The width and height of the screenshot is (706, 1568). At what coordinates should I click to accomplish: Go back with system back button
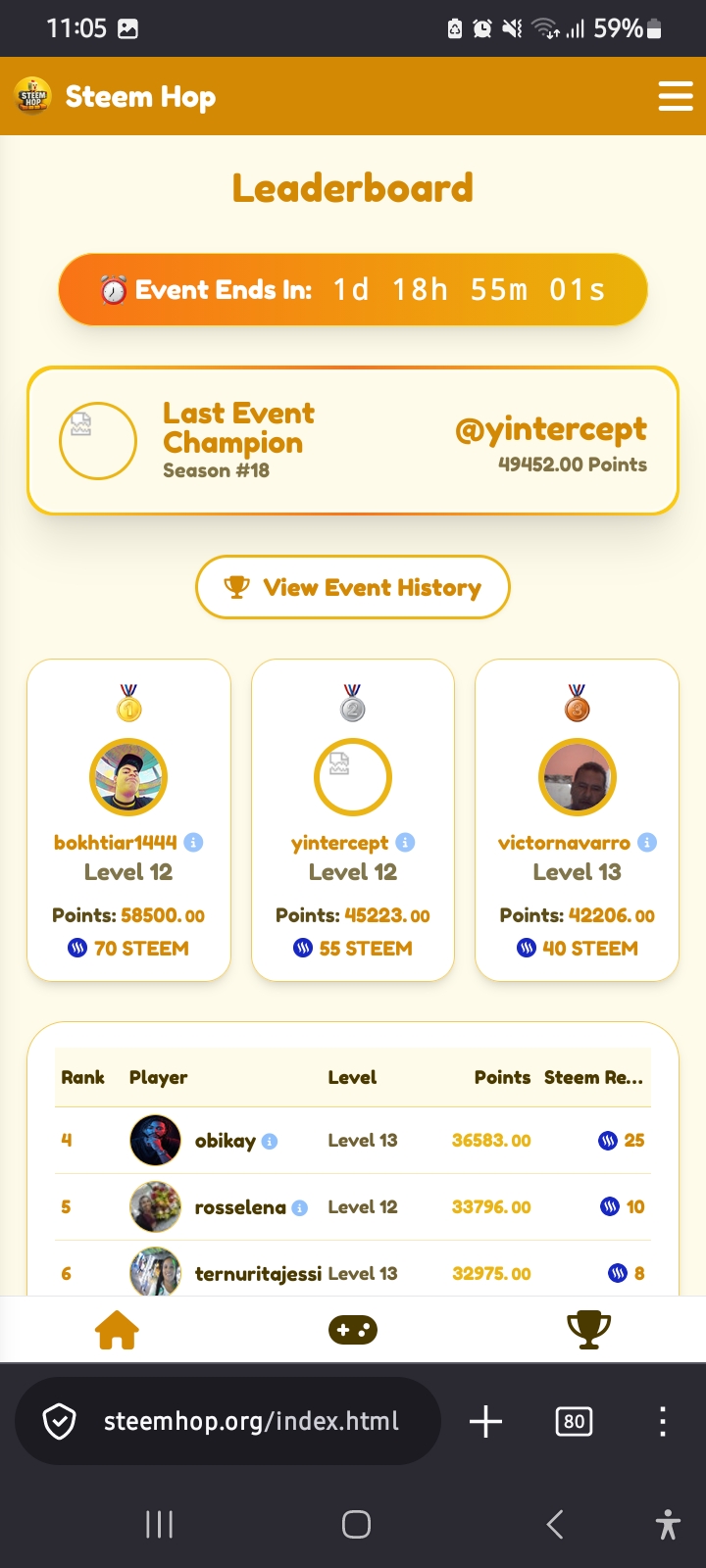click(x=555, y=1524)
